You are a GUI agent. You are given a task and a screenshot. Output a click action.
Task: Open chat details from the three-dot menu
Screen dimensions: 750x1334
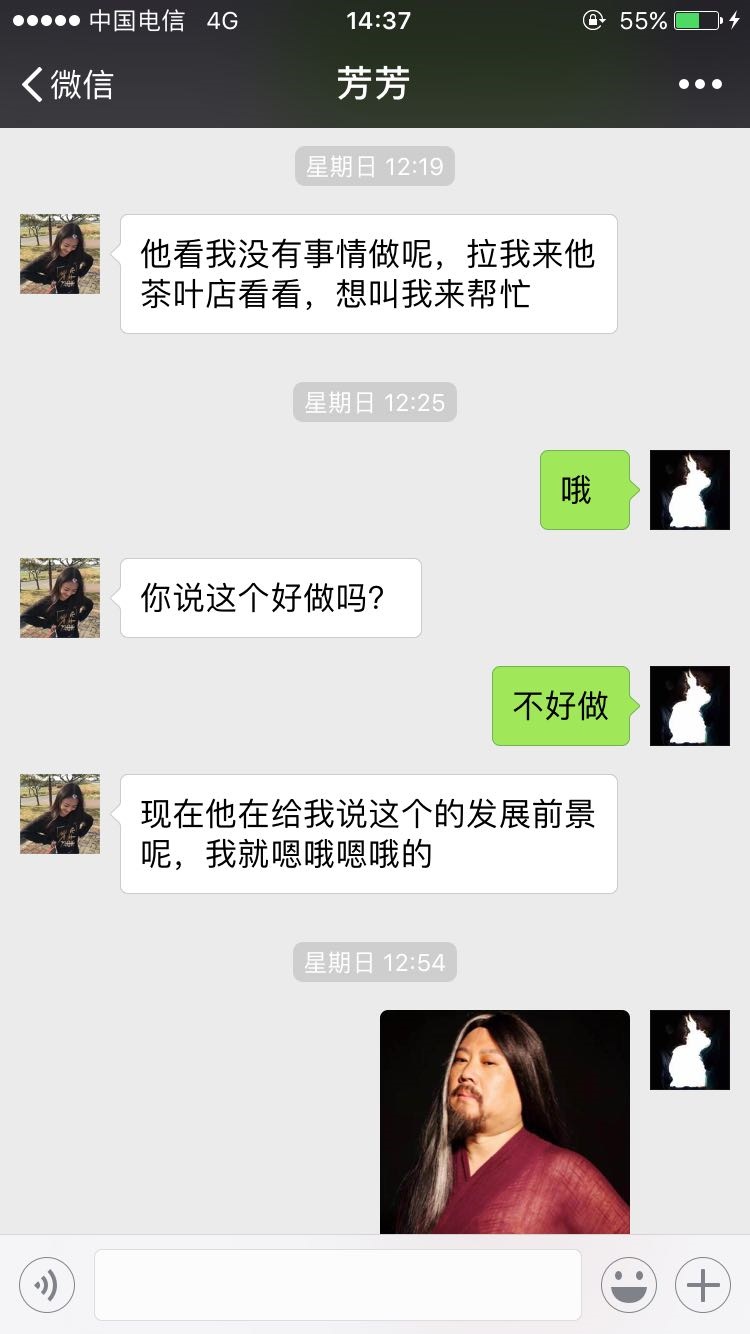[700, 85]
